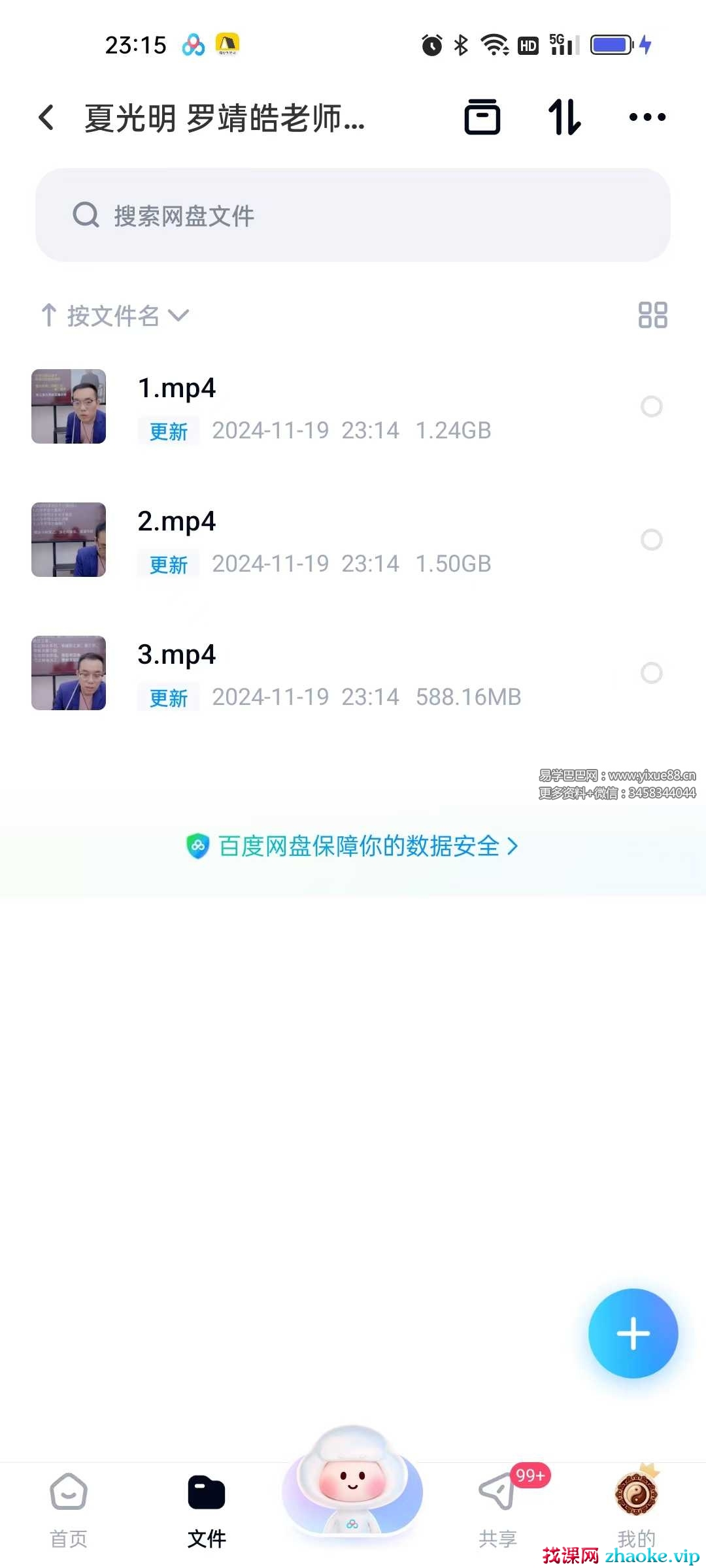The width and height of the screenshot is (706, 1568).
Task: Open the video 3.mp4
Action: (x=176, y=655)
